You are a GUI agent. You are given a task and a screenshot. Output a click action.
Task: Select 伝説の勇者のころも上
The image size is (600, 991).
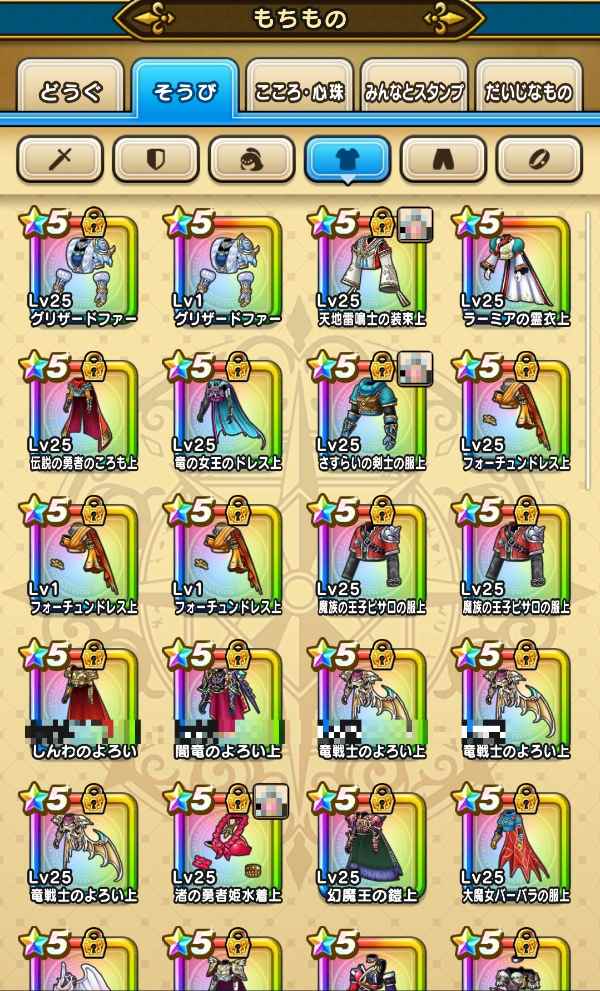coord(83,412)
